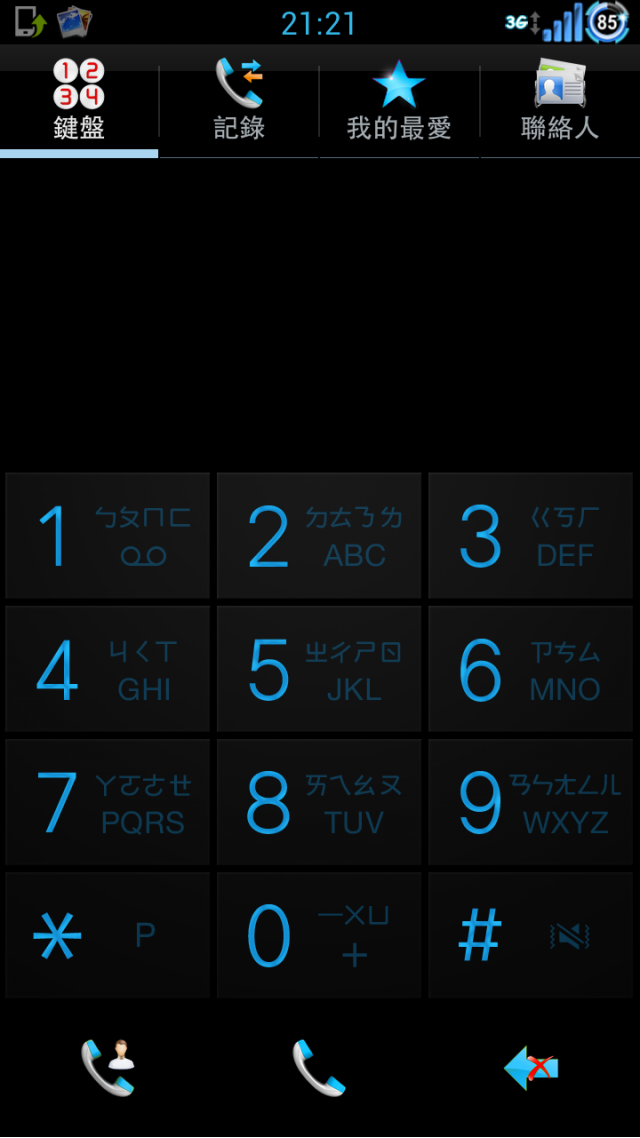Open contact picker call icon

pos(108,1067)
